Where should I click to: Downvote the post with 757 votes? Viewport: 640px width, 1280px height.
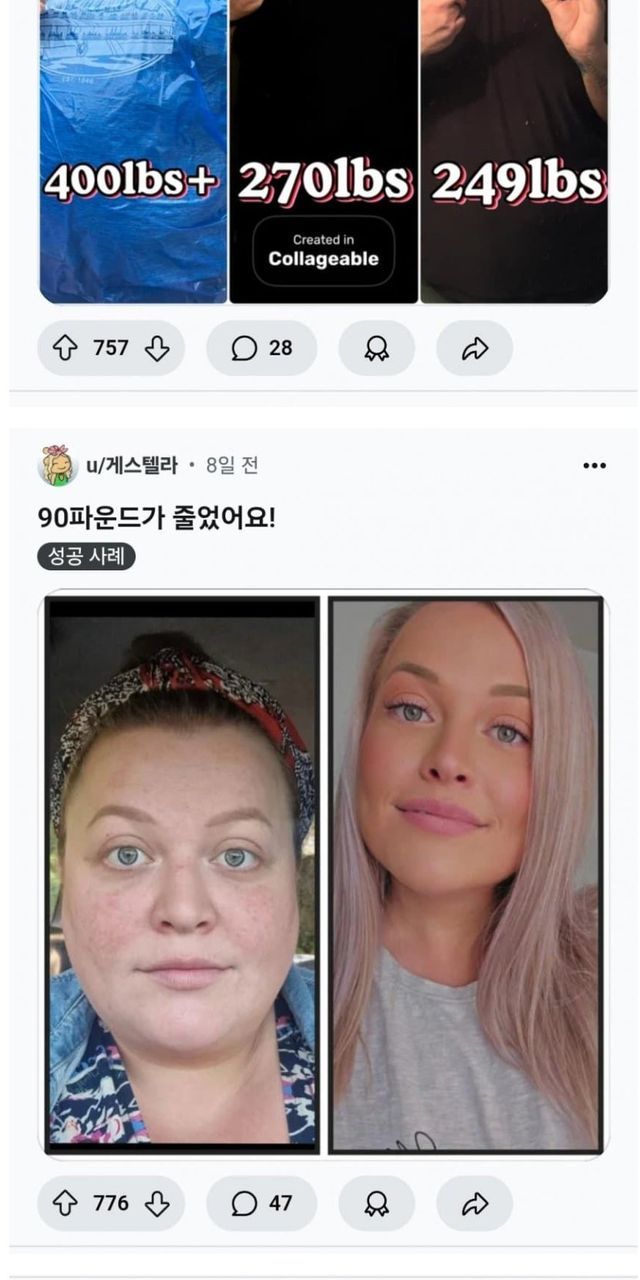(x=157, y=348)
